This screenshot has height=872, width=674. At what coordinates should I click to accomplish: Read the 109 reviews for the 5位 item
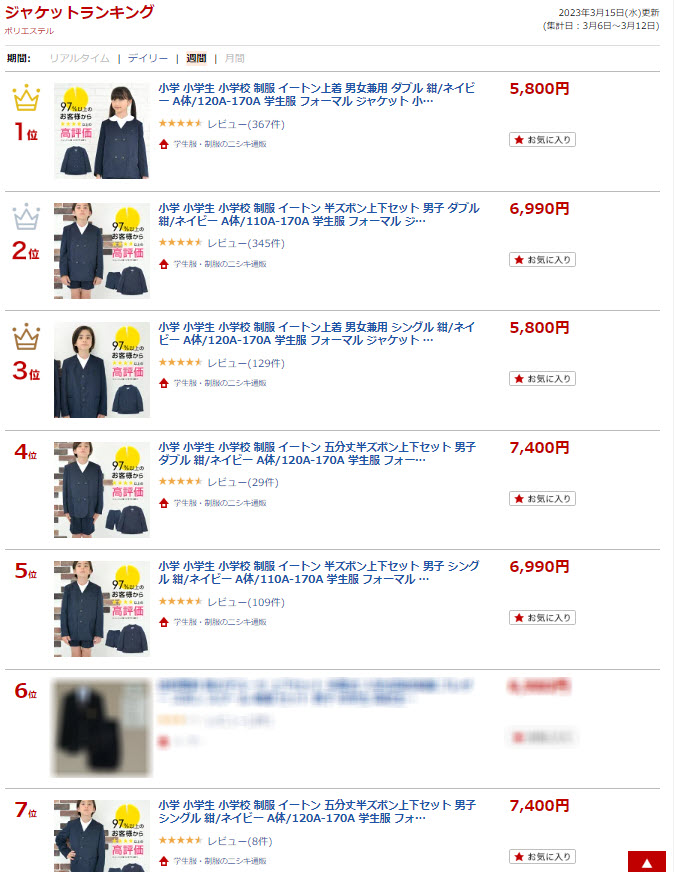coord(245,602)
